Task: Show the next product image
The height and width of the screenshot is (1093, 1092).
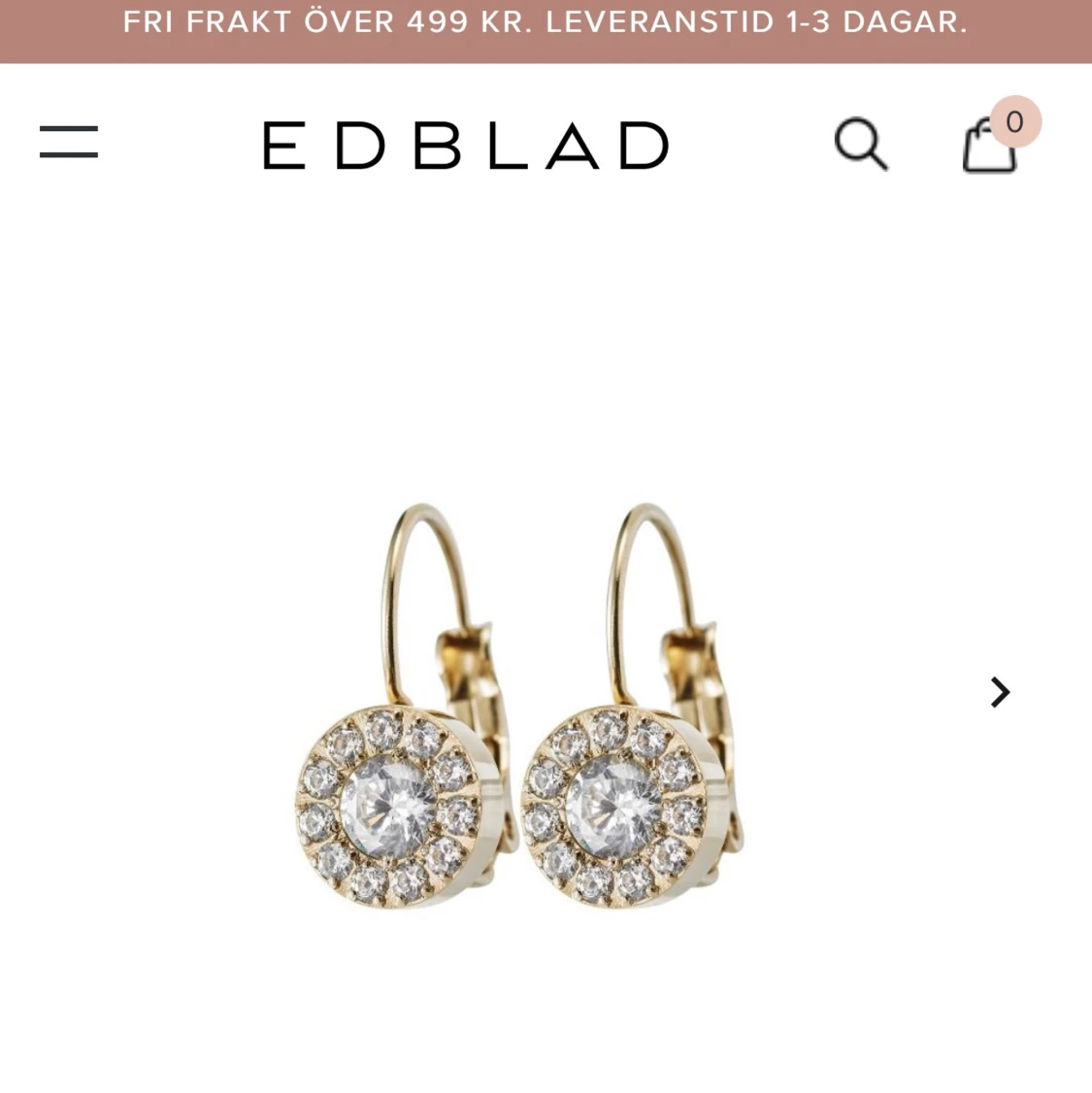Action: point(1000,692)
